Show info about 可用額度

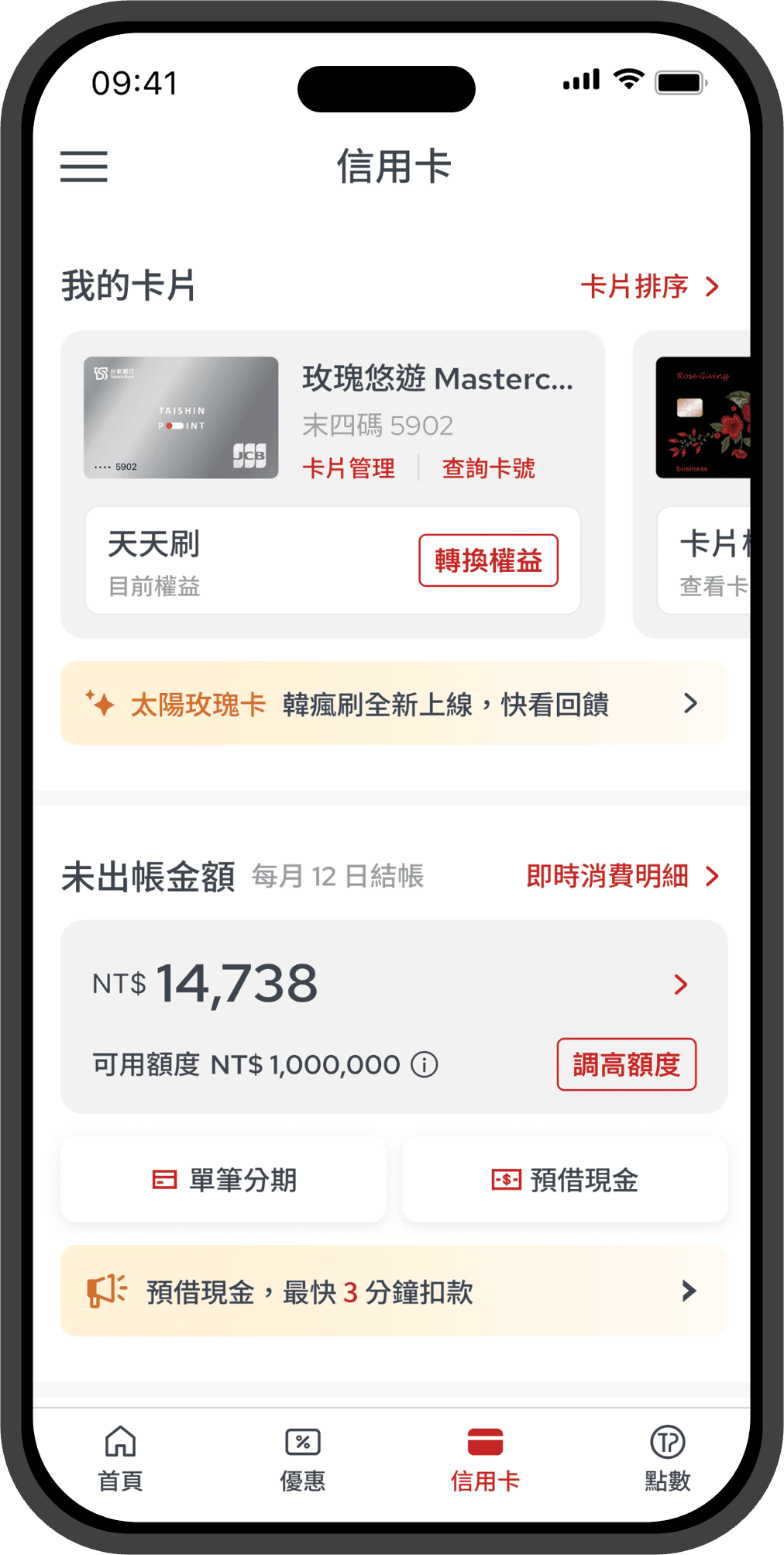coord(425,1065)
